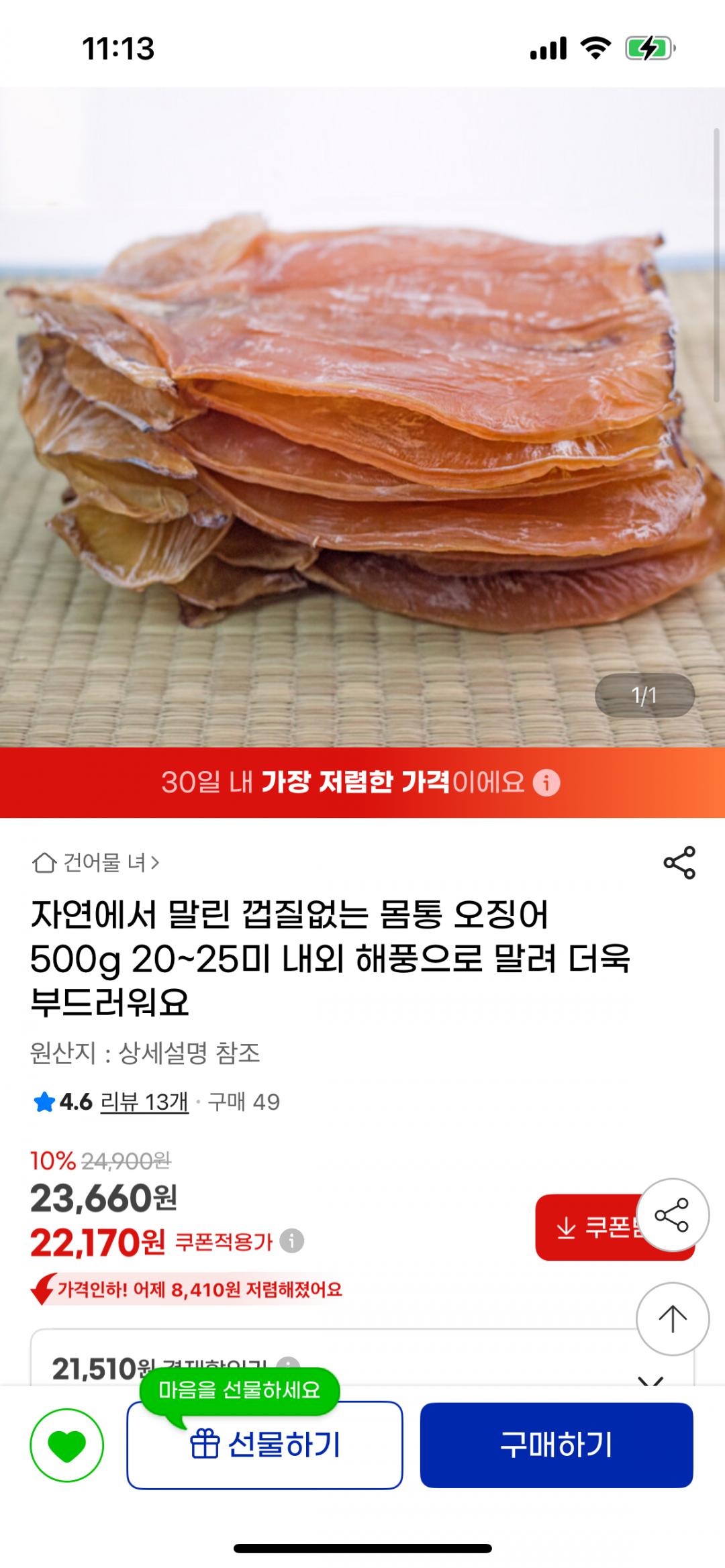Open info icon on the lowest price banner
725x1568 pixels.
(x=546, y=783)
